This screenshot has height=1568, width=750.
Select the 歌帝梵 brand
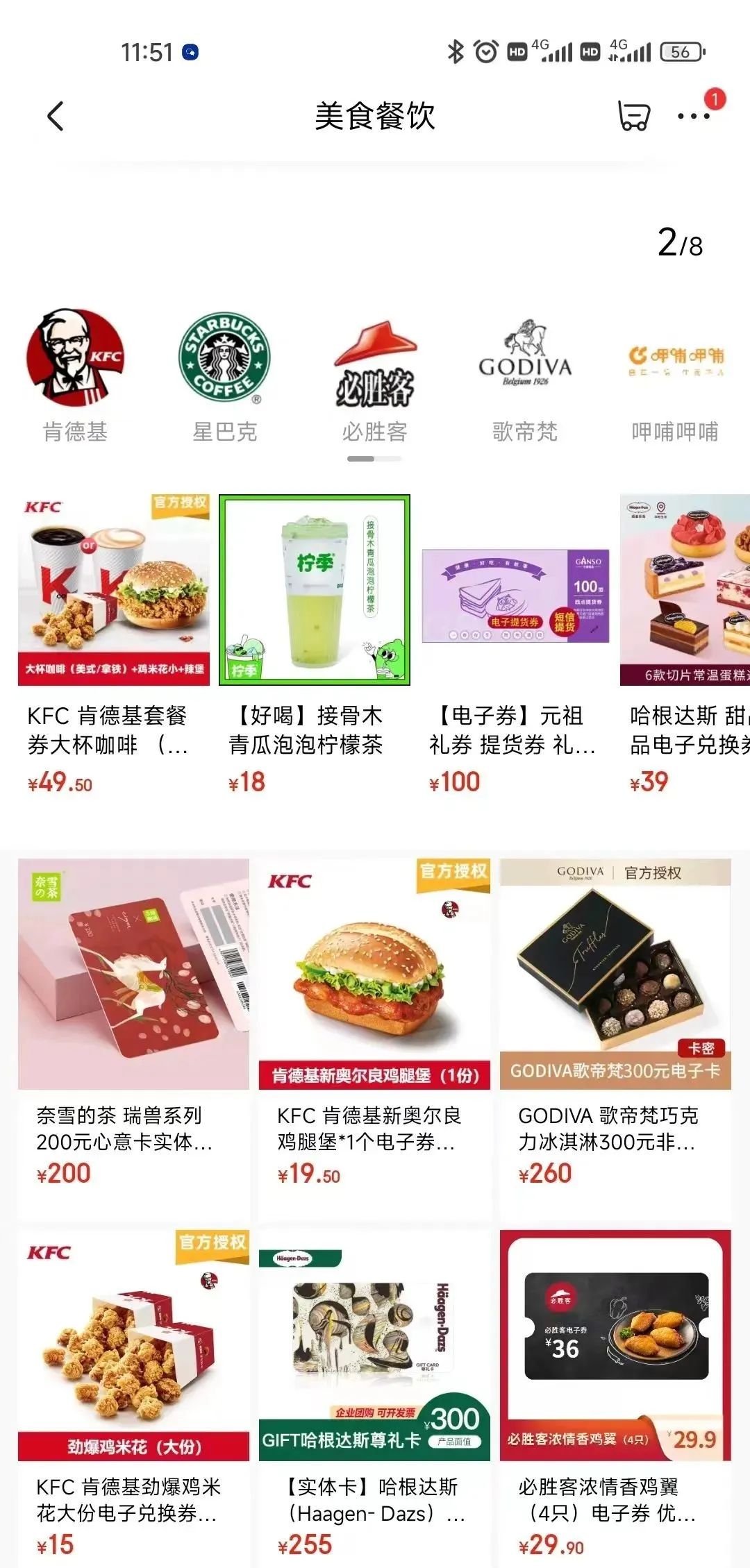(524, 375)
